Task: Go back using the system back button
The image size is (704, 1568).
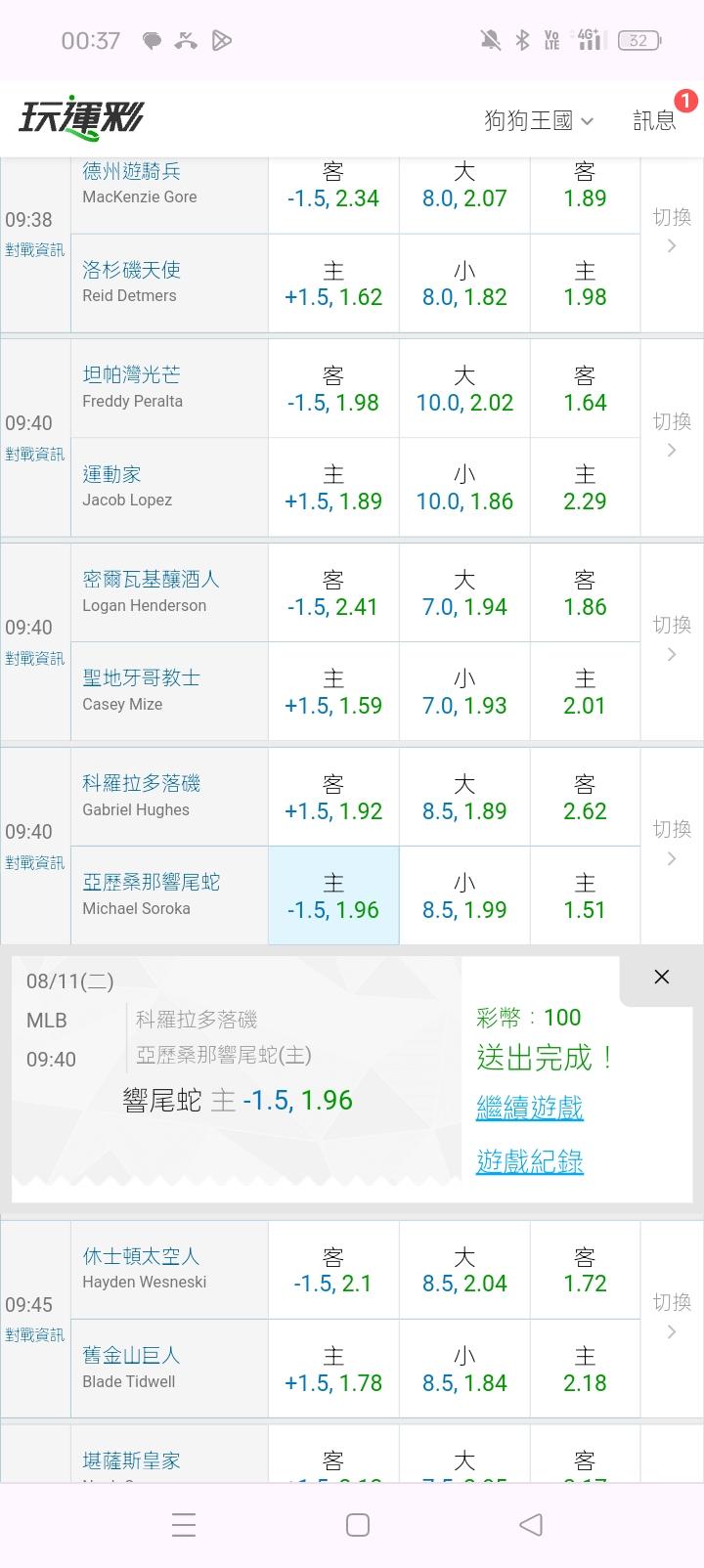Action: [531, 1524]
